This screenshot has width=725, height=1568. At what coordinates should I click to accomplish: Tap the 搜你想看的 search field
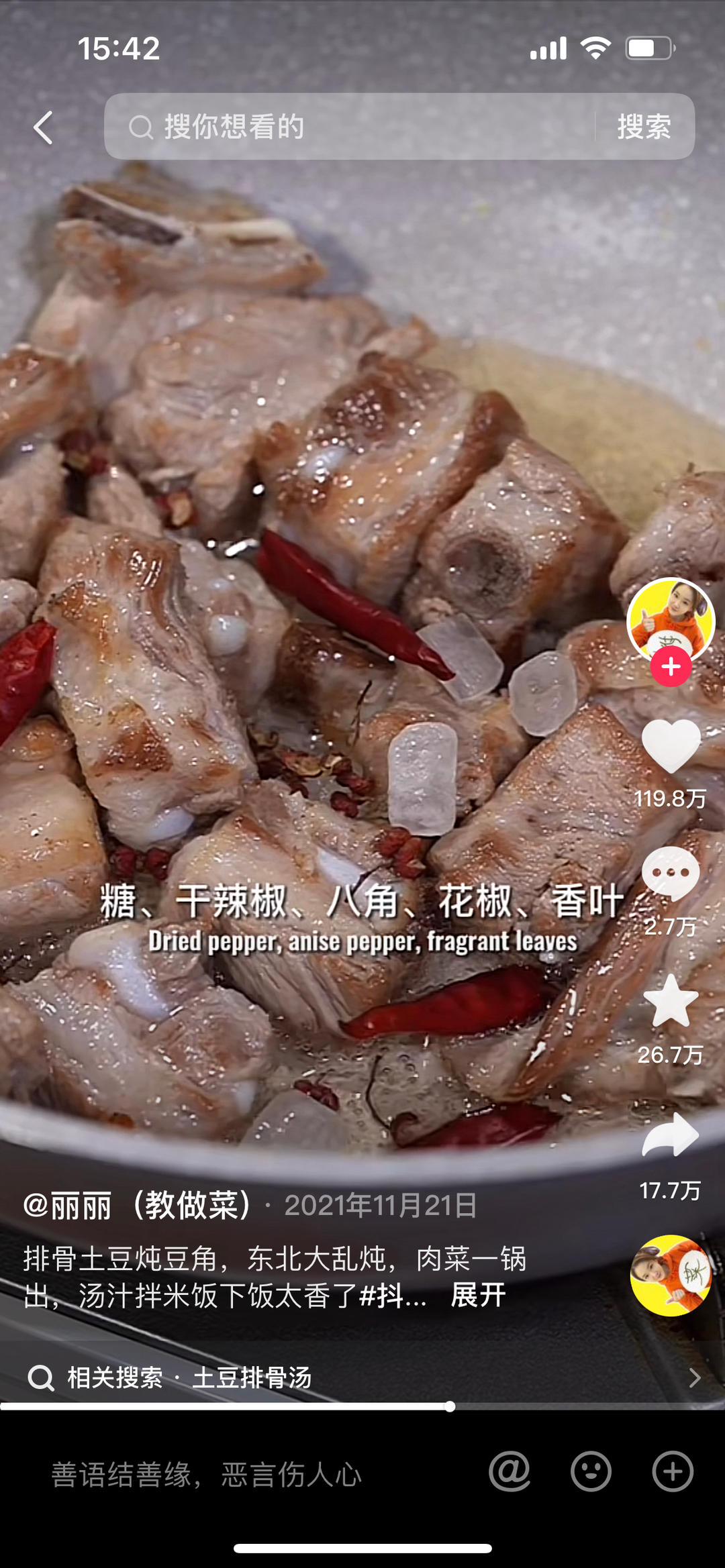point(349,127)
